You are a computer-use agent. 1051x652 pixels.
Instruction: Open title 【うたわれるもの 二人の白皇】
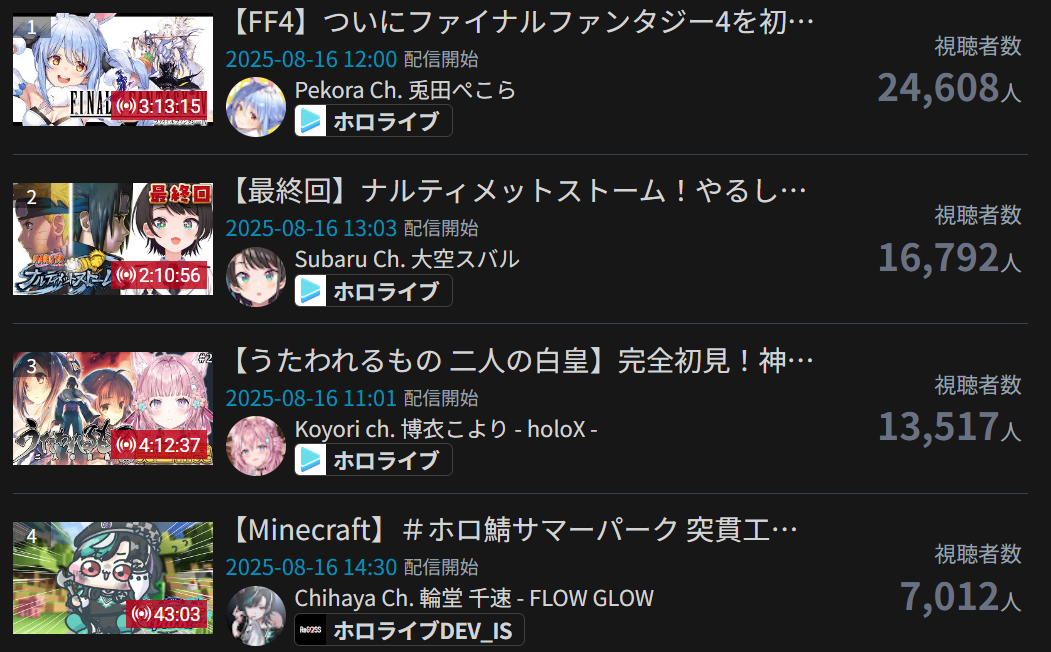coord(520,360)
